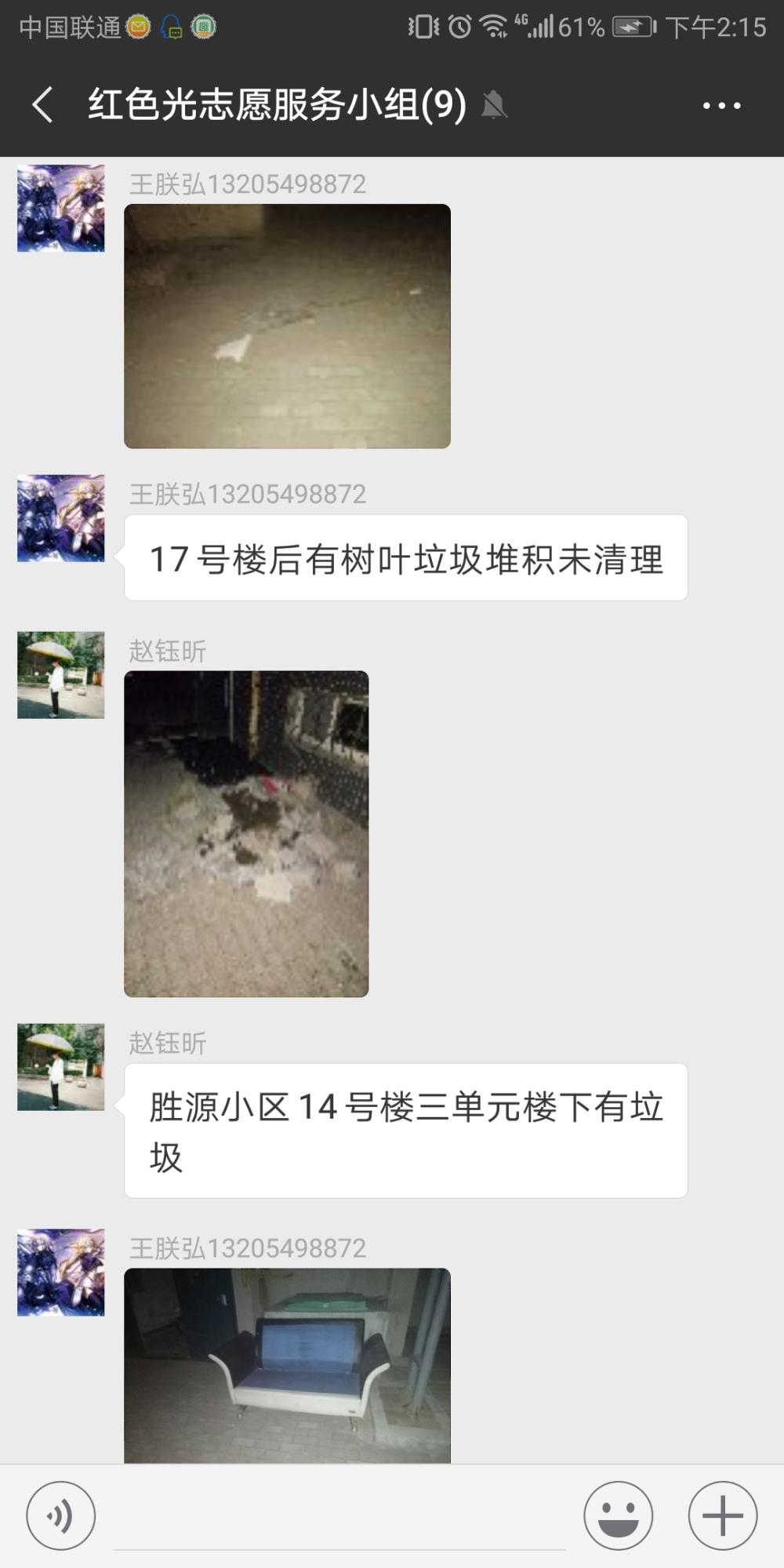
Task: Go back from the group chat
Action: click(x=43, y=105)
